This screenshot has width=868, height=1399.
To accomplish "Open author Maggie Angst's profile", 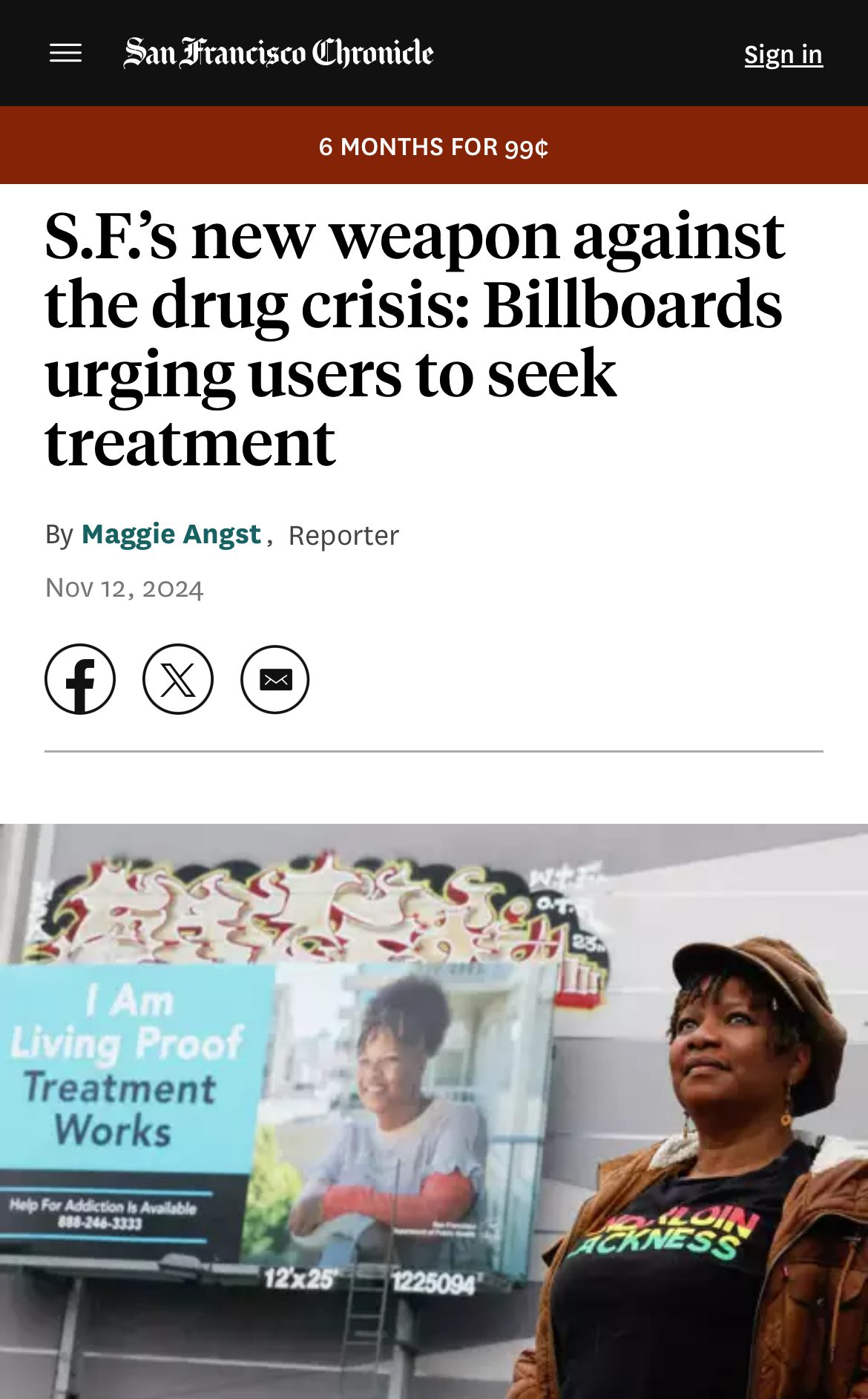I will click(x=171, y=534).
